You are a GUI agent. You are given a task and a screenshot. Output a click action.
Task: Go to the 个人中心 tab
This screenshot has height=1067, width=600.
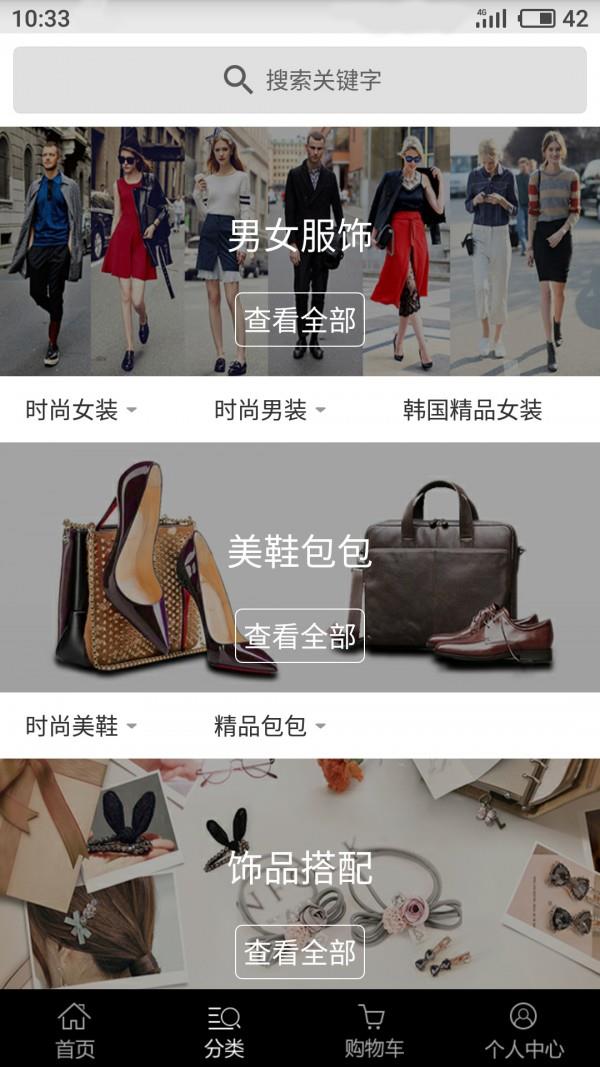pos(524,1032)
